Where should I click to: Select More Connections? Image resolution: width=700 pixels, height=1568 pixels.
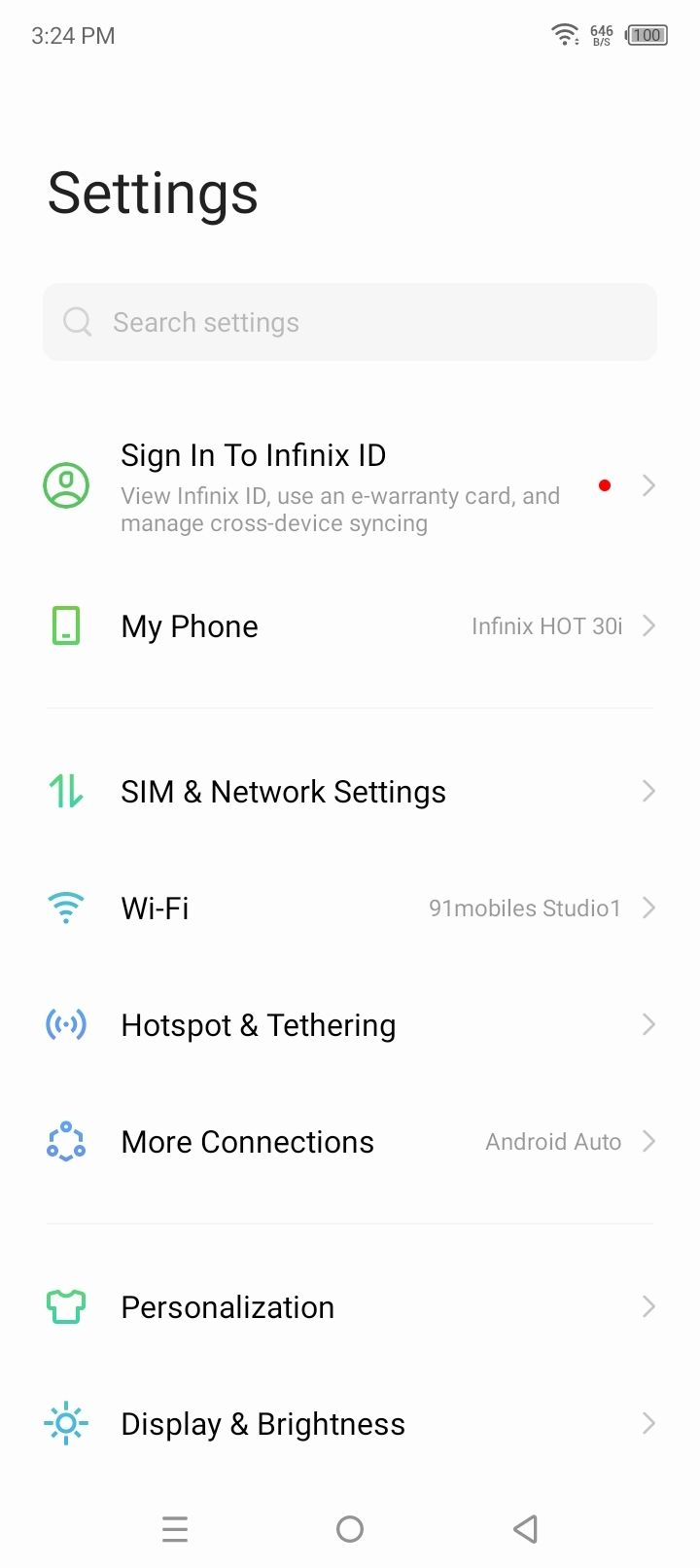[350, 1142]
